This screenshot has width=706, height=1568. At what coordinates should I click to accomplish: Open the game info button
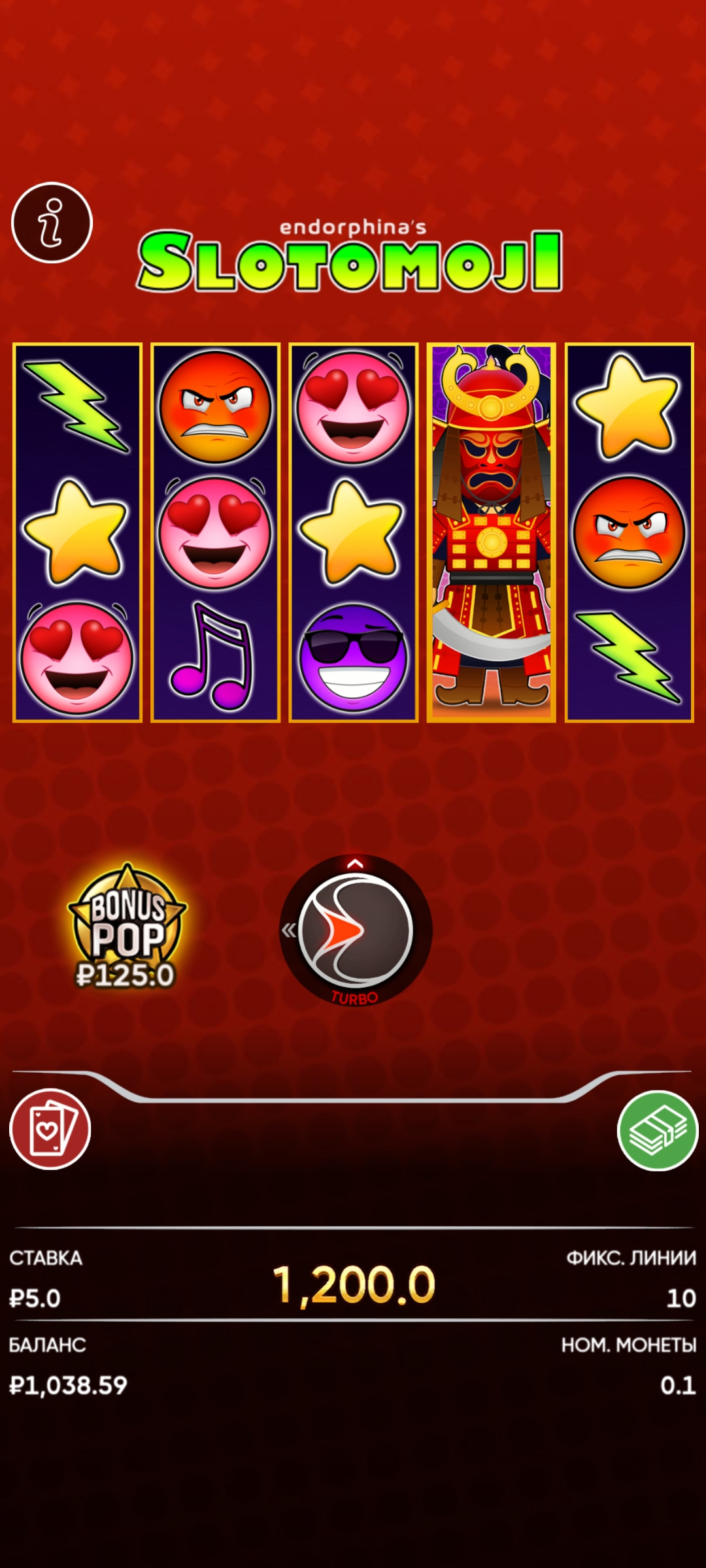pos(52,223)
